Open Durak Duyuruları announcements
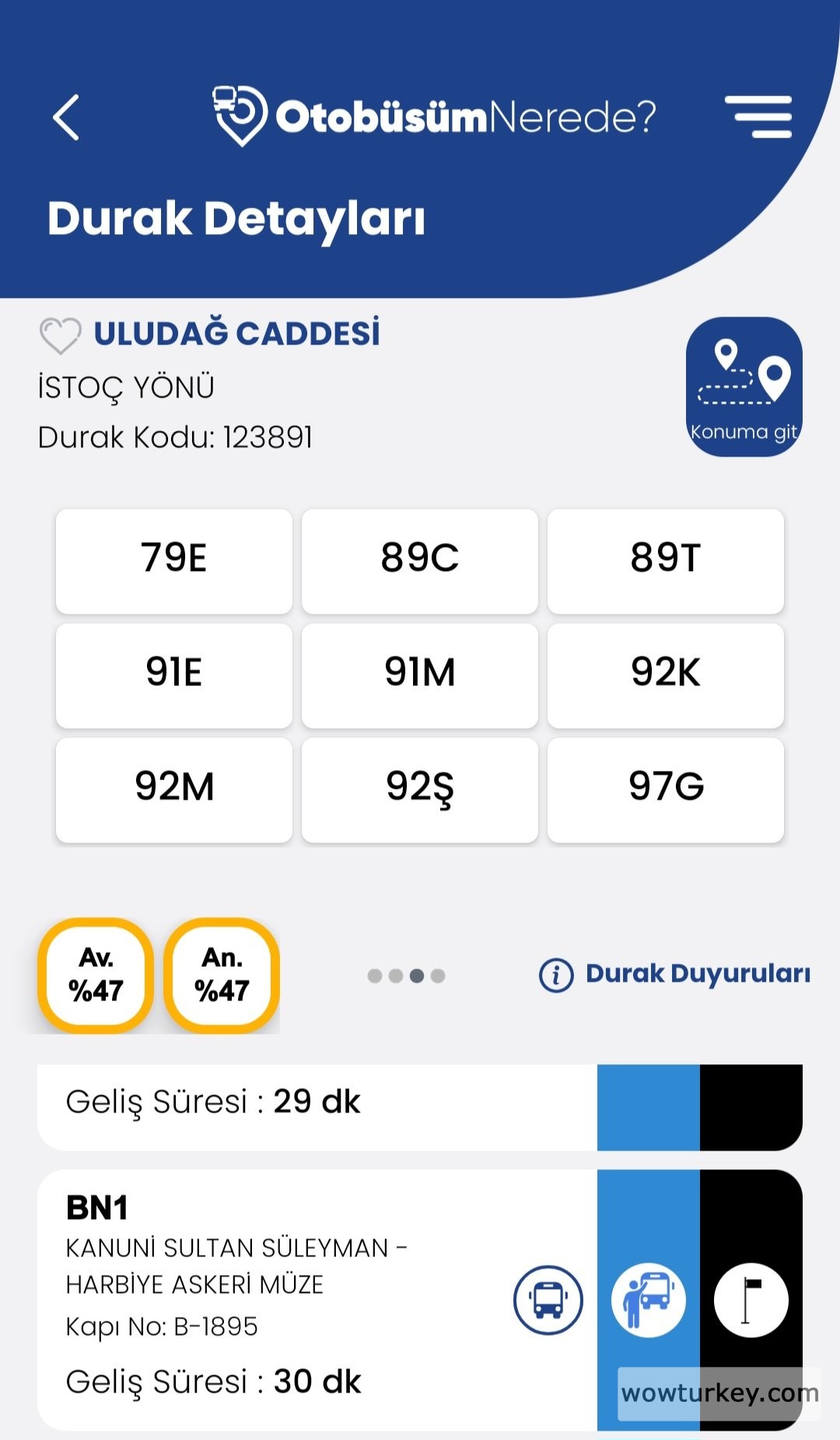The width and height of the screenshot is (840, 1440). coord(675,974)
